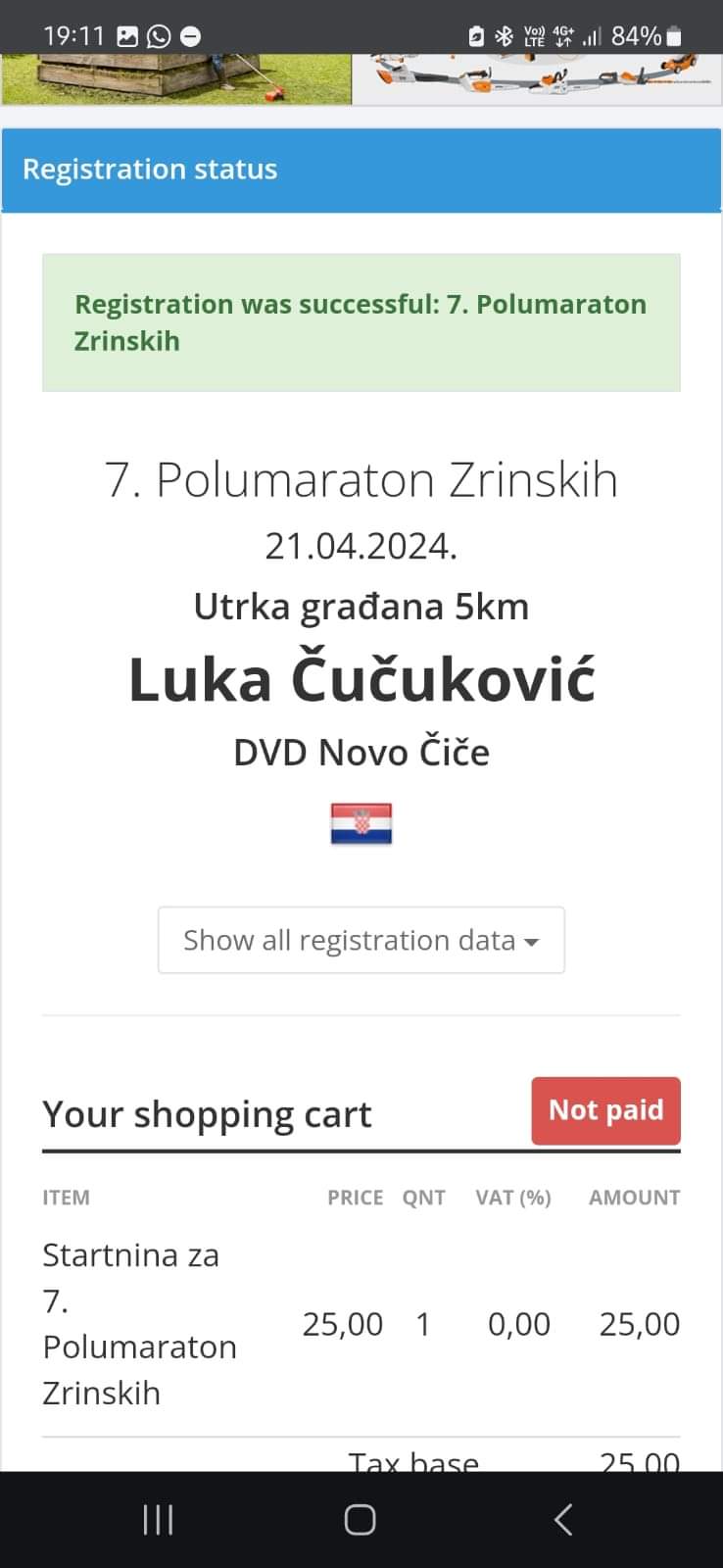Go back using system back button

coord(563,1520)
